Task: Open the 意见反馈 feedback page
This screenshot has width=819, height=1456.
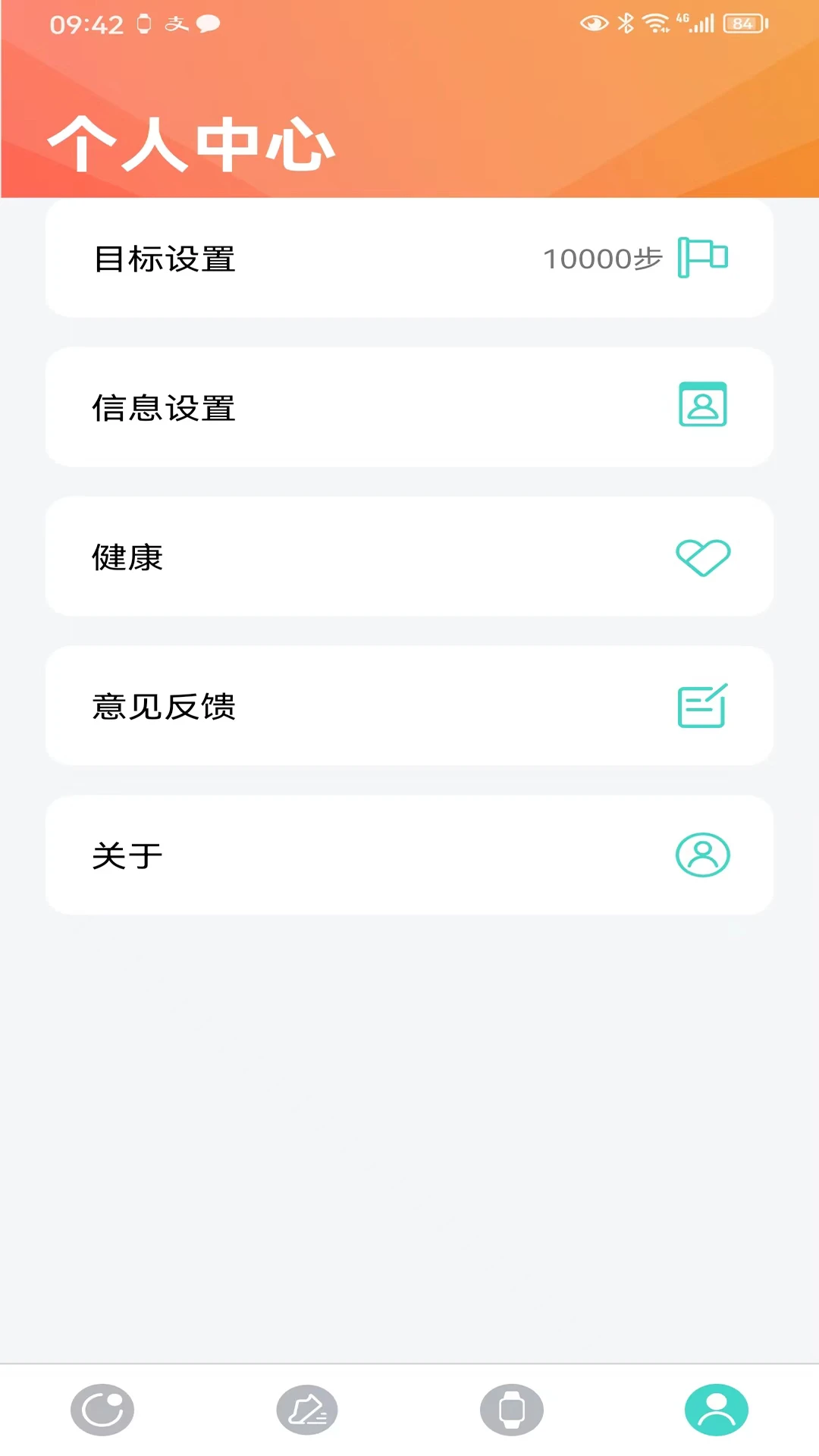Action: [x=409, y=705]
